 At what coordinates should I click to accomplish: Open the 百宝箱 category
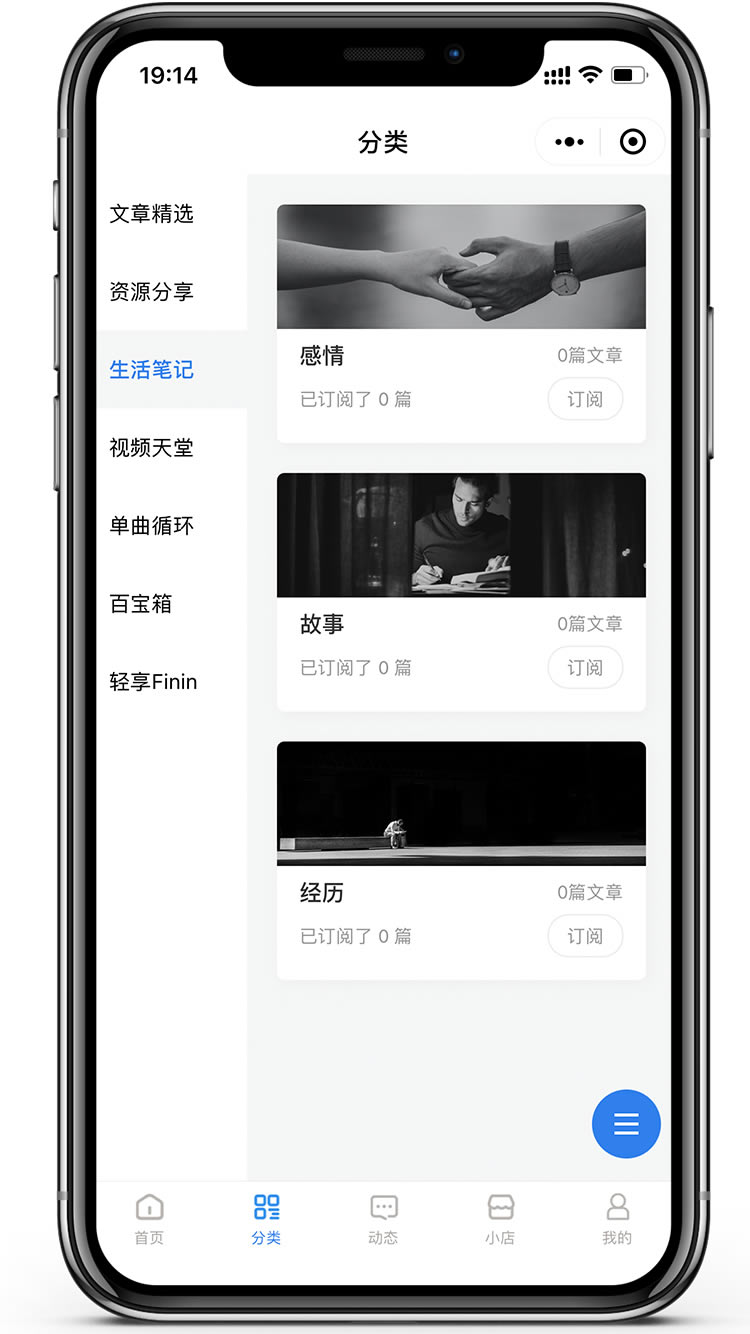[x=141, y=604]
